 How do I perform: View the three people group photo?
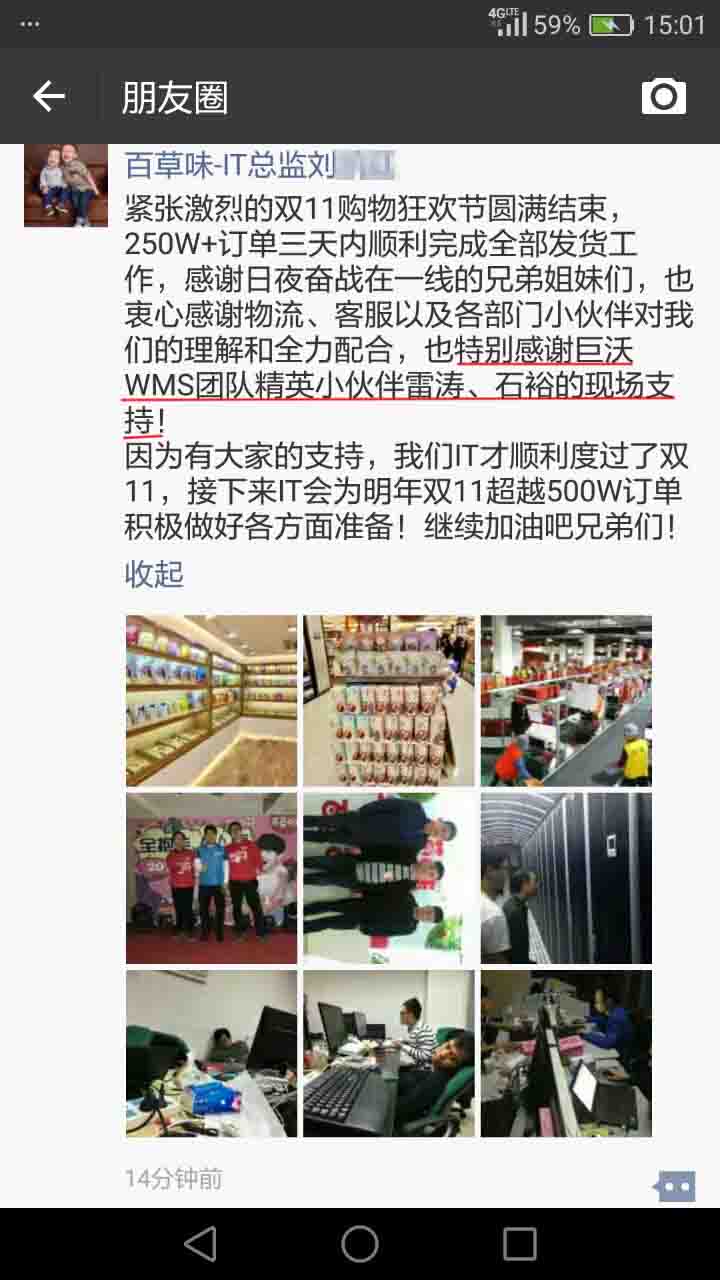pos(212,878)
